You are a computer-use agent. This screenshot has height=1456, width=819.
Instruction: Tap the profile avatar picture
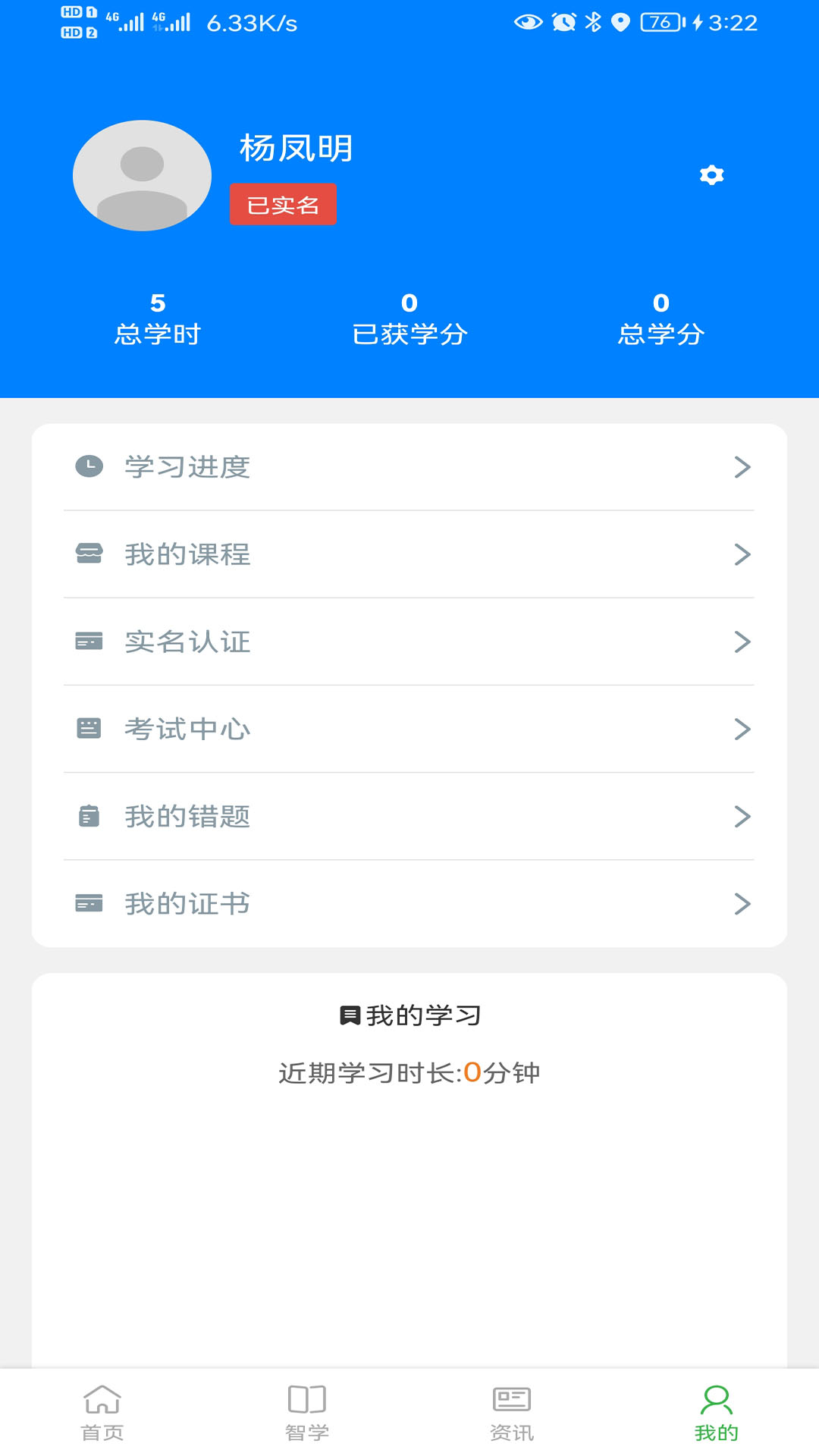[x=142, y=175]
